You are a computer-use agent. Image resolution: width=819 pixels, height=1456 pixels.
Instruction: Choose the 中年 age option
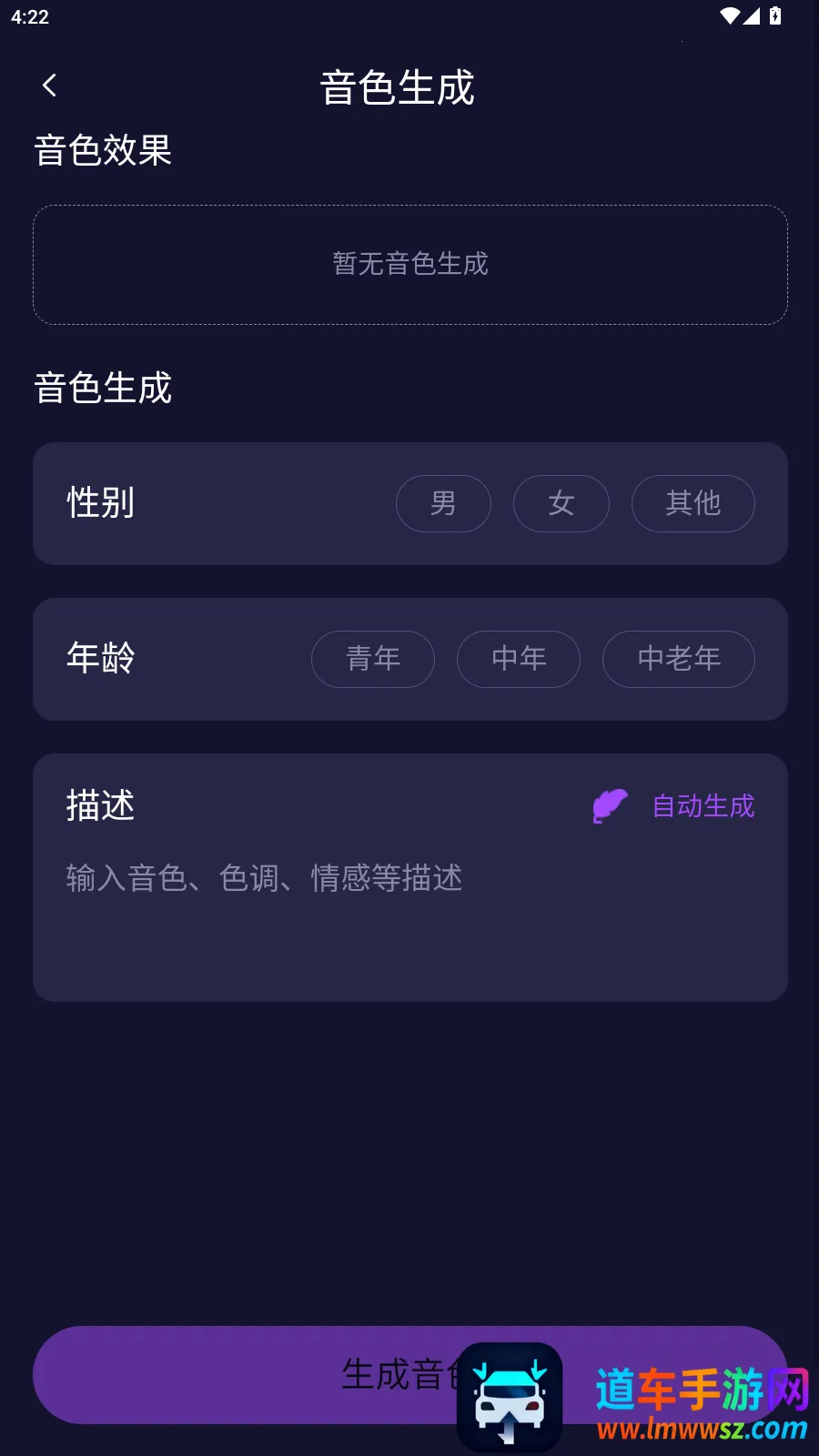click(518, 659)
